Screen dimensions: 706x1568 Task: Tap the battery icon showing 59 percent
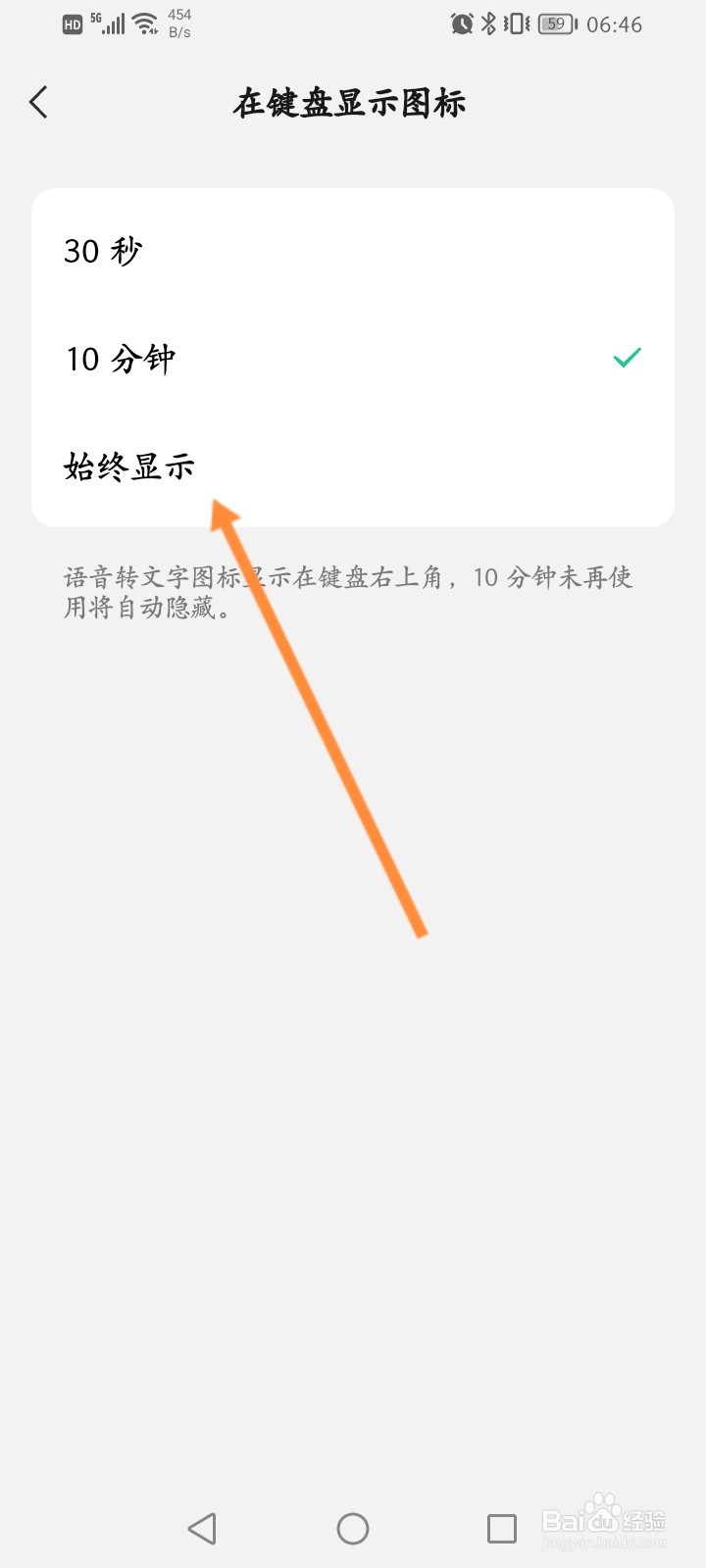coord(556,24)
